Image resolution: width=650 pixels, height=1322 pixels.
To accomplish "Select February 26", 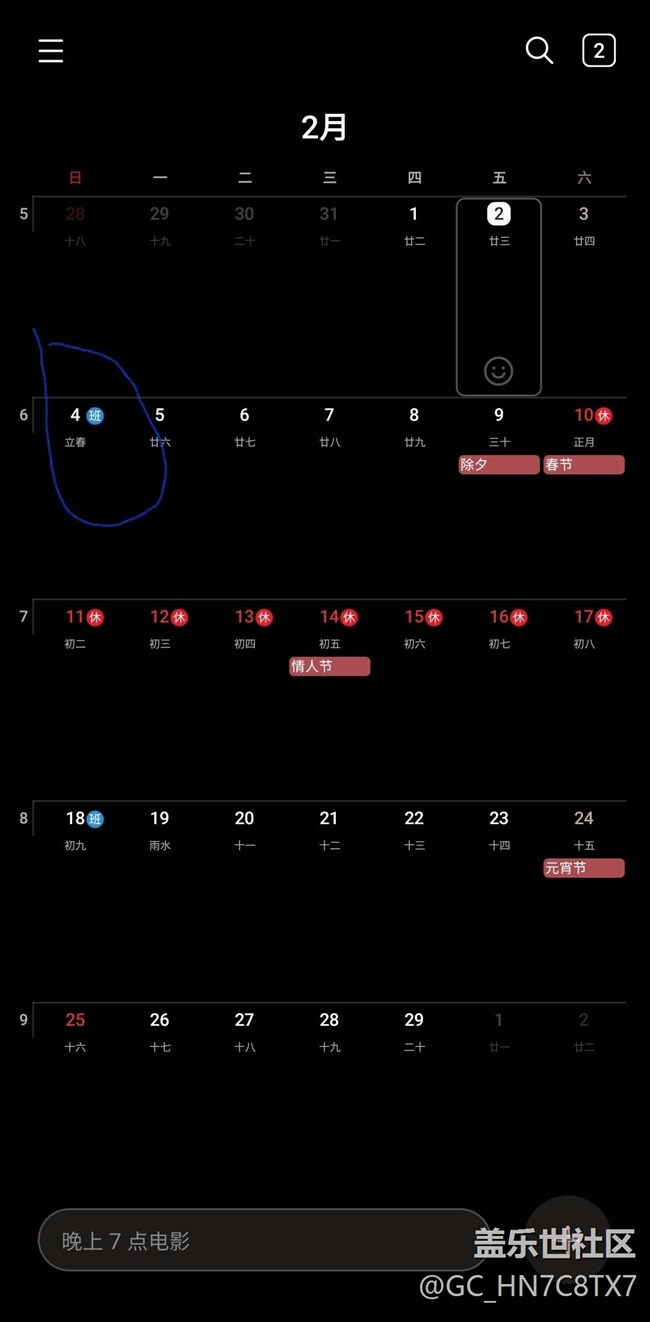I will pos(160,1100).
